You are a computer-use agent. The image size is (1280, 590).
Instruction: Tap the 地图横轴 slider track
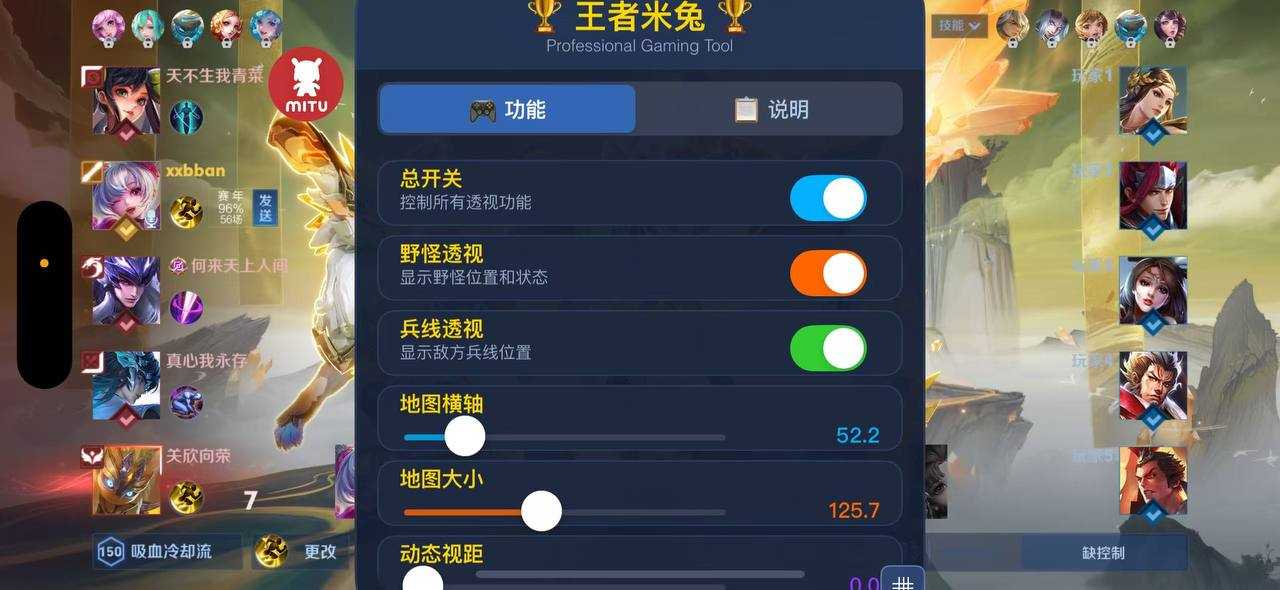click(620, 437)
